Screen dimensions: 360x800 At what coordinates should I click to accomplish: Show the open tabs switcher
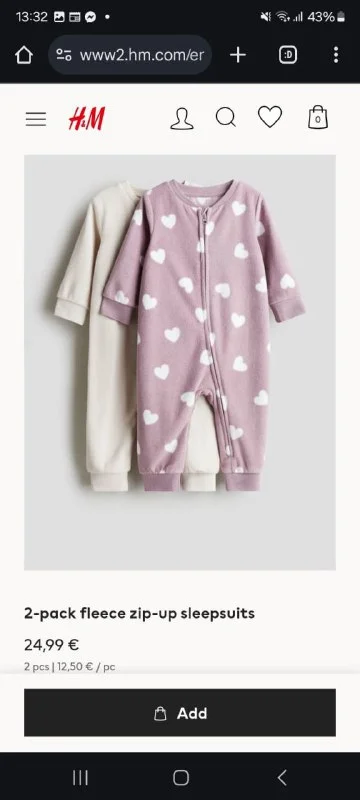point(288,55)
